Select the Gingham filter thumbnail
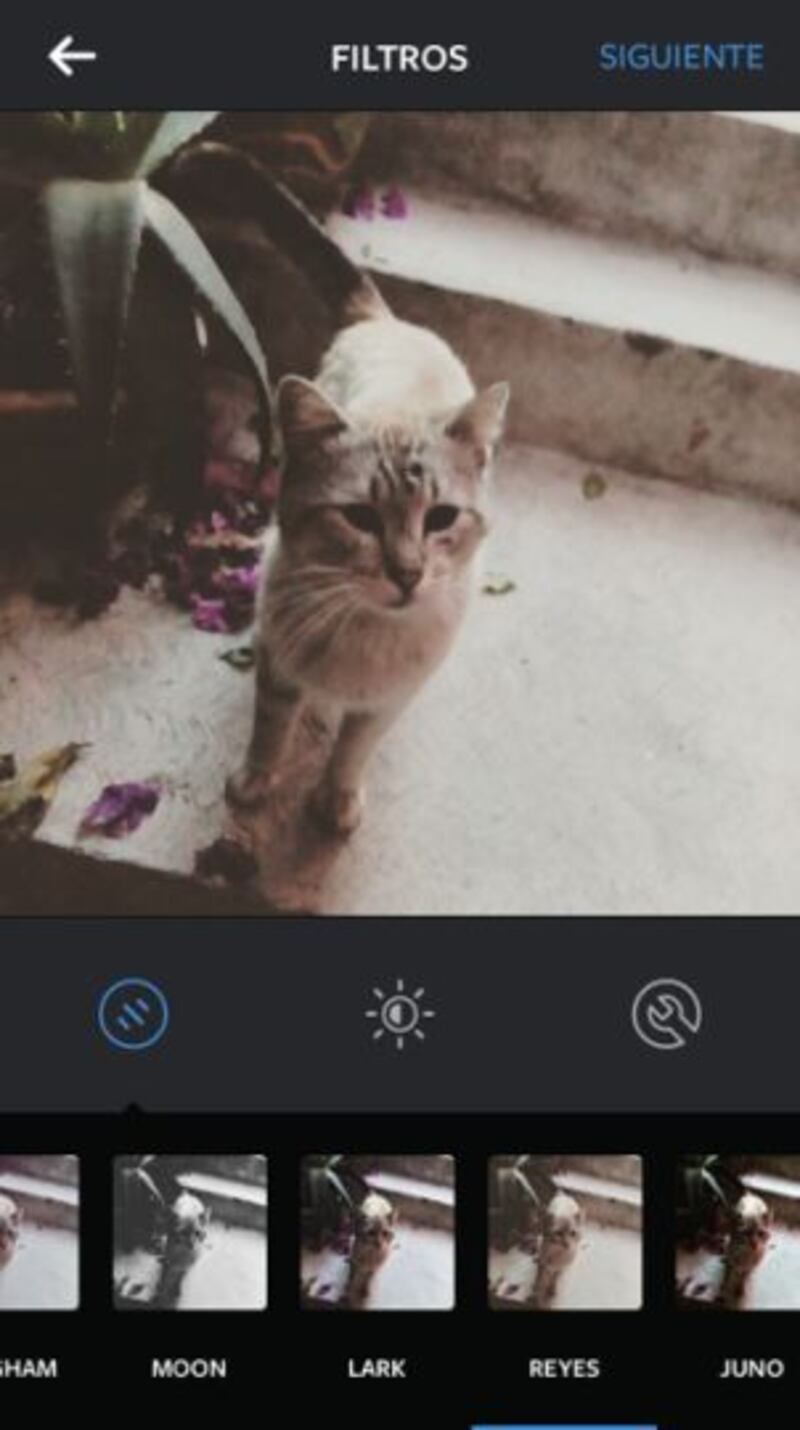The height and width of the screenshot is (1430, 800). coord(38,1232)
